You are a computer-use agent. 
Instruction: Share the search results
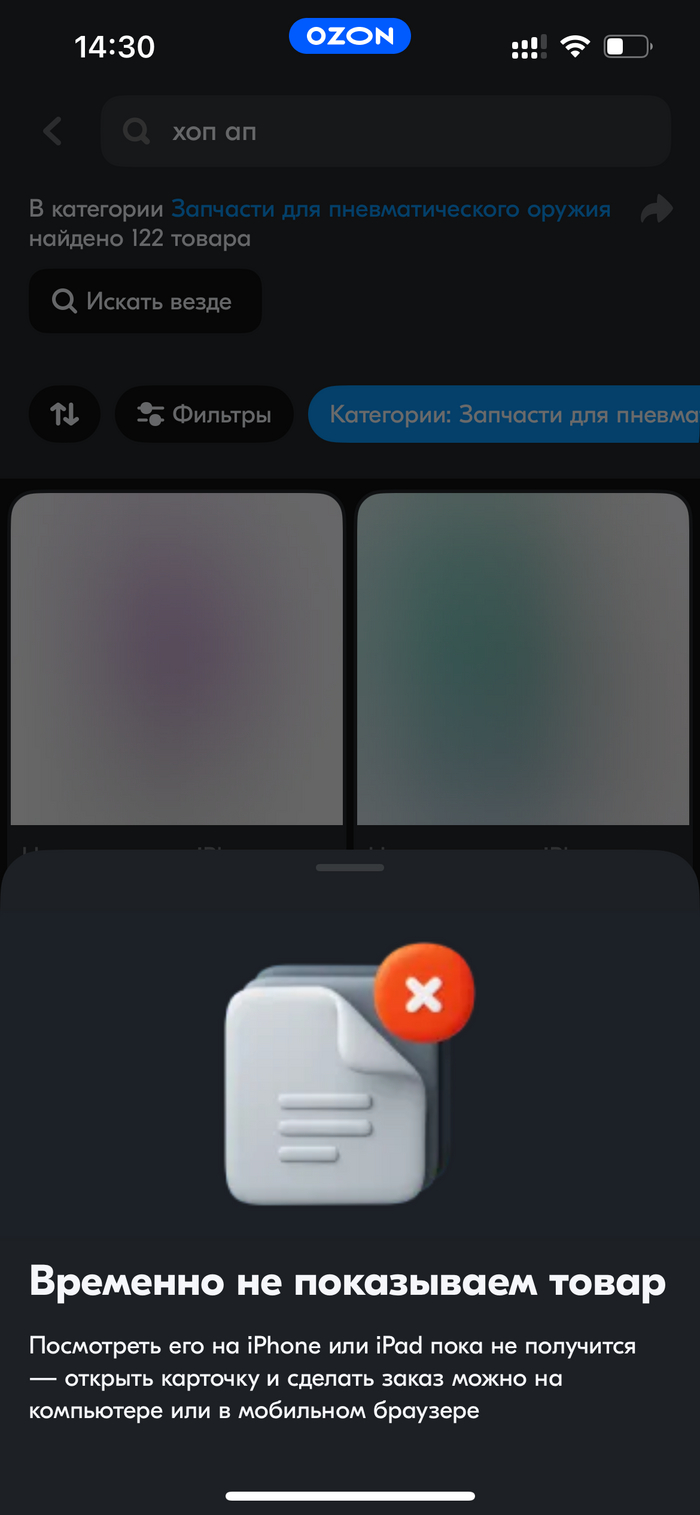(x=656, y=210)
